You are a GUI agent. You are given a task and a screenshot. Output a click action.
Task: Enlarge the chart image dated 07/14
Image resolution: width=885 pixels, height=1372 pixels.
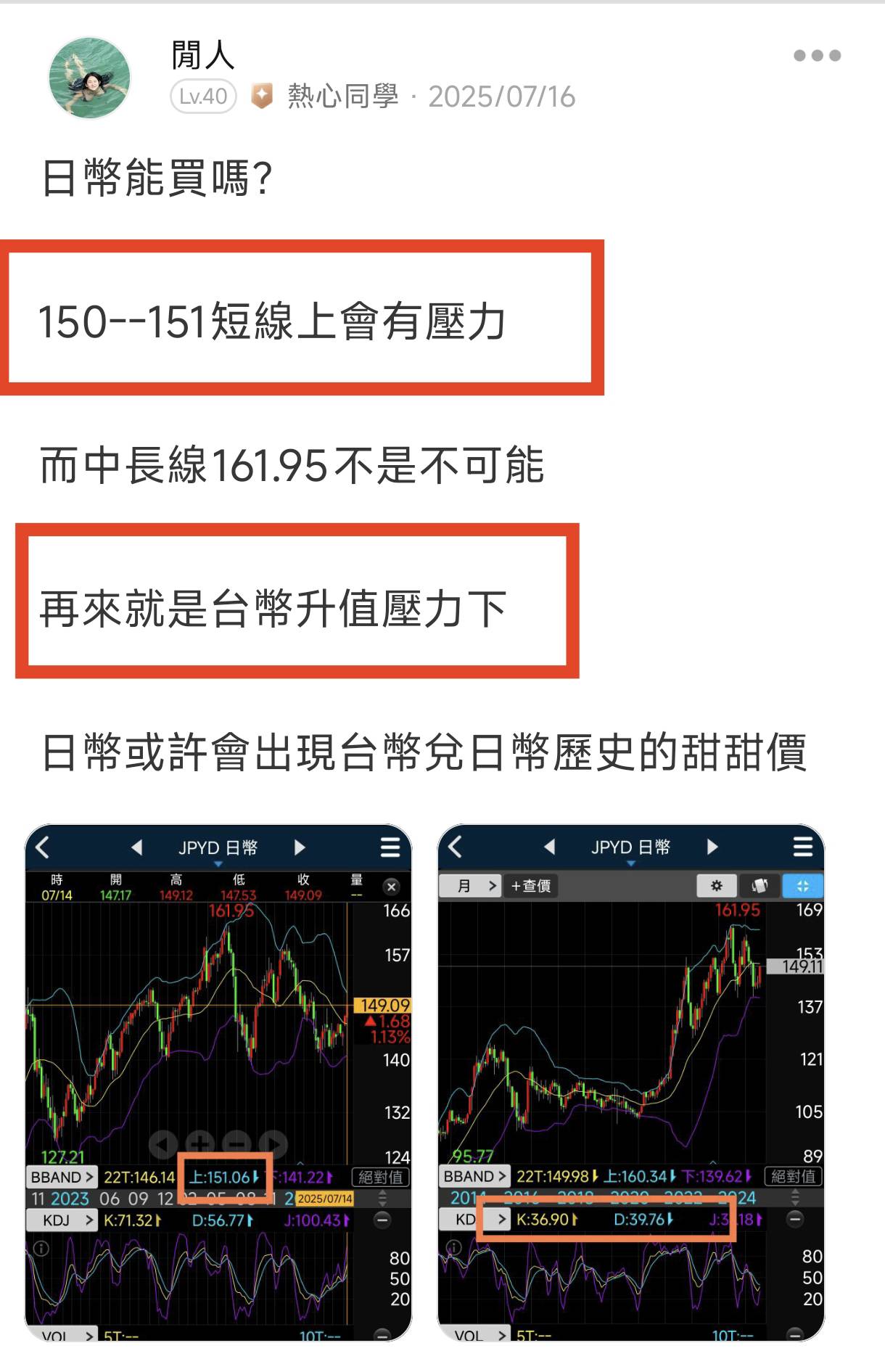(218, 1081)
